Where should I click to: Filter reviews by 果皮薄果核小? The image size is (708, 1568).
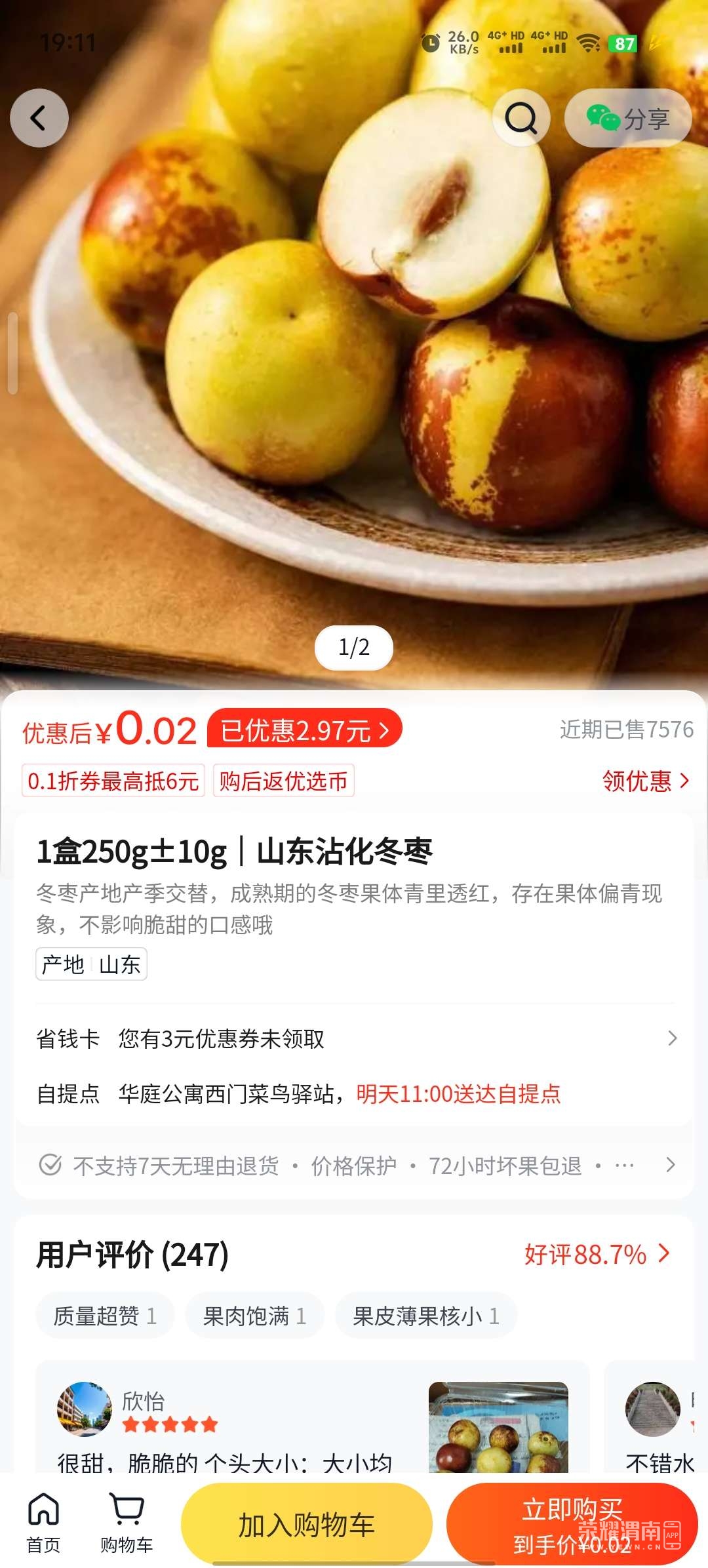pos(426,1316)
